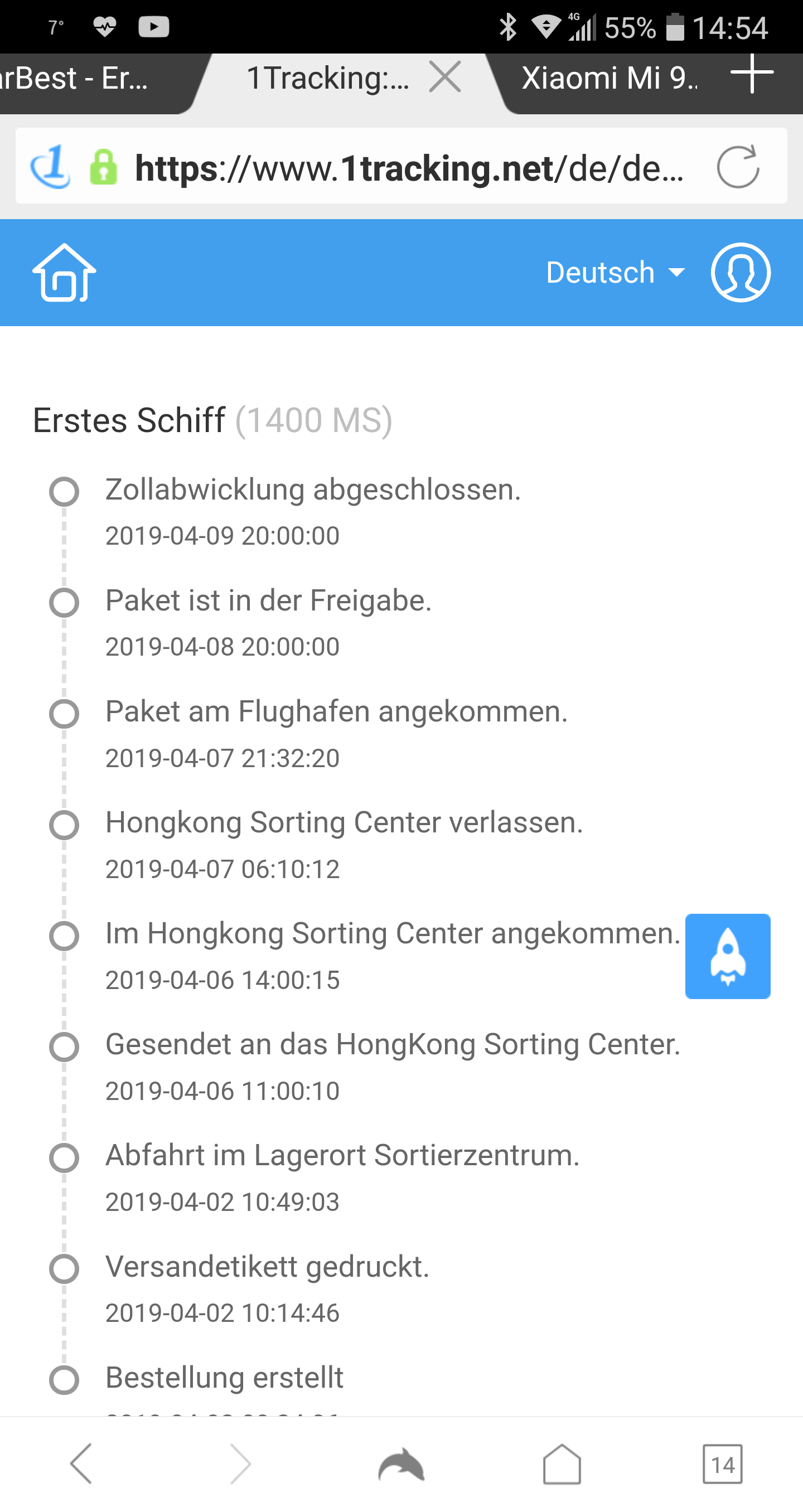The height and width of the screenshot is (1512, 803).
Task: Open the tab switcher showing 14
Action: [x=723, y=1464]
